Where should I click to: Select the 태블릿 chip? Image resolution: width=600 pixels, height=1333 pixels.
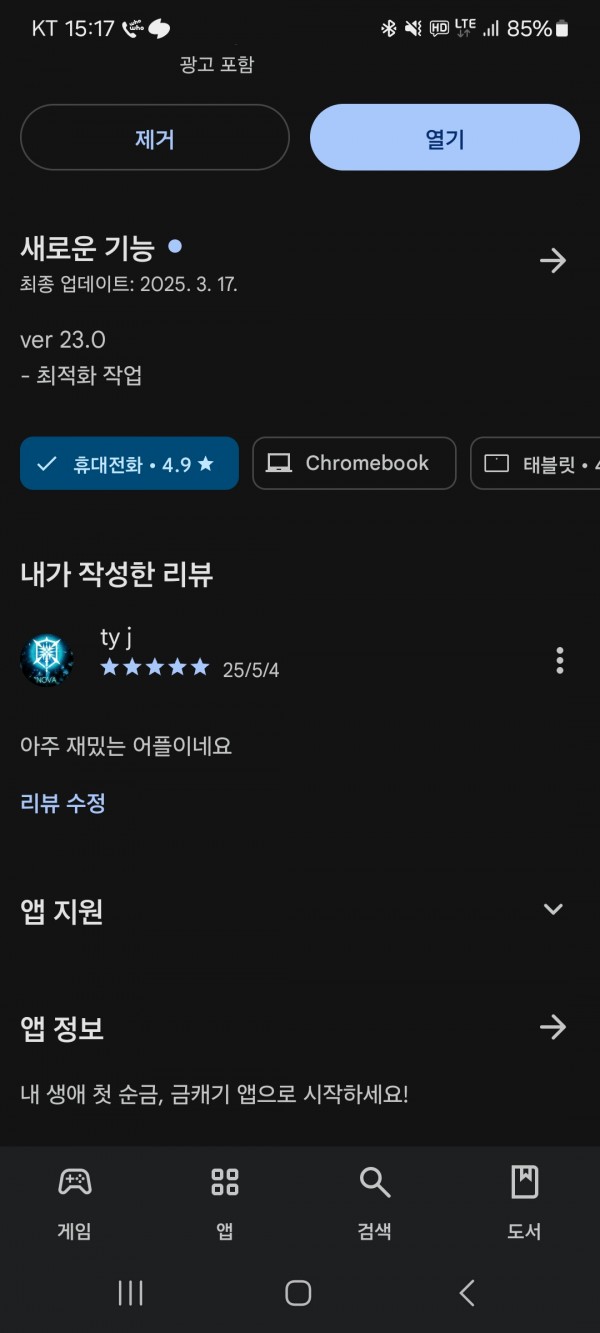point(535,463)
